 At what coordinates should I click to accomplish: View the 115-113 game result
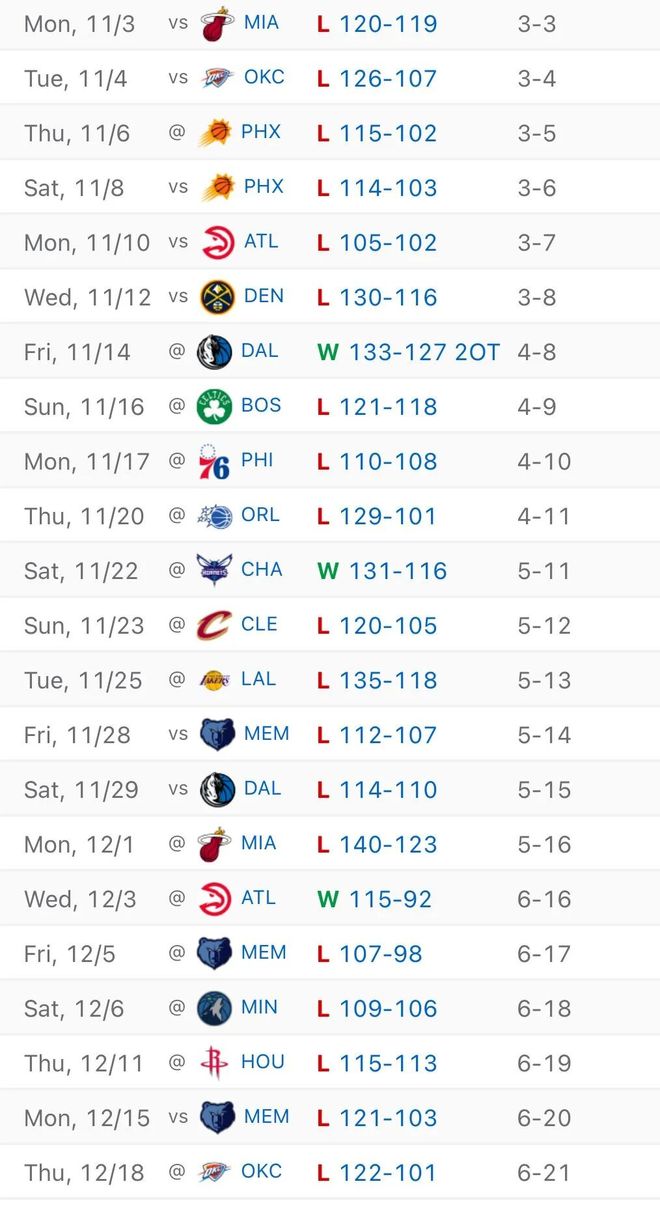point(388,1063)
